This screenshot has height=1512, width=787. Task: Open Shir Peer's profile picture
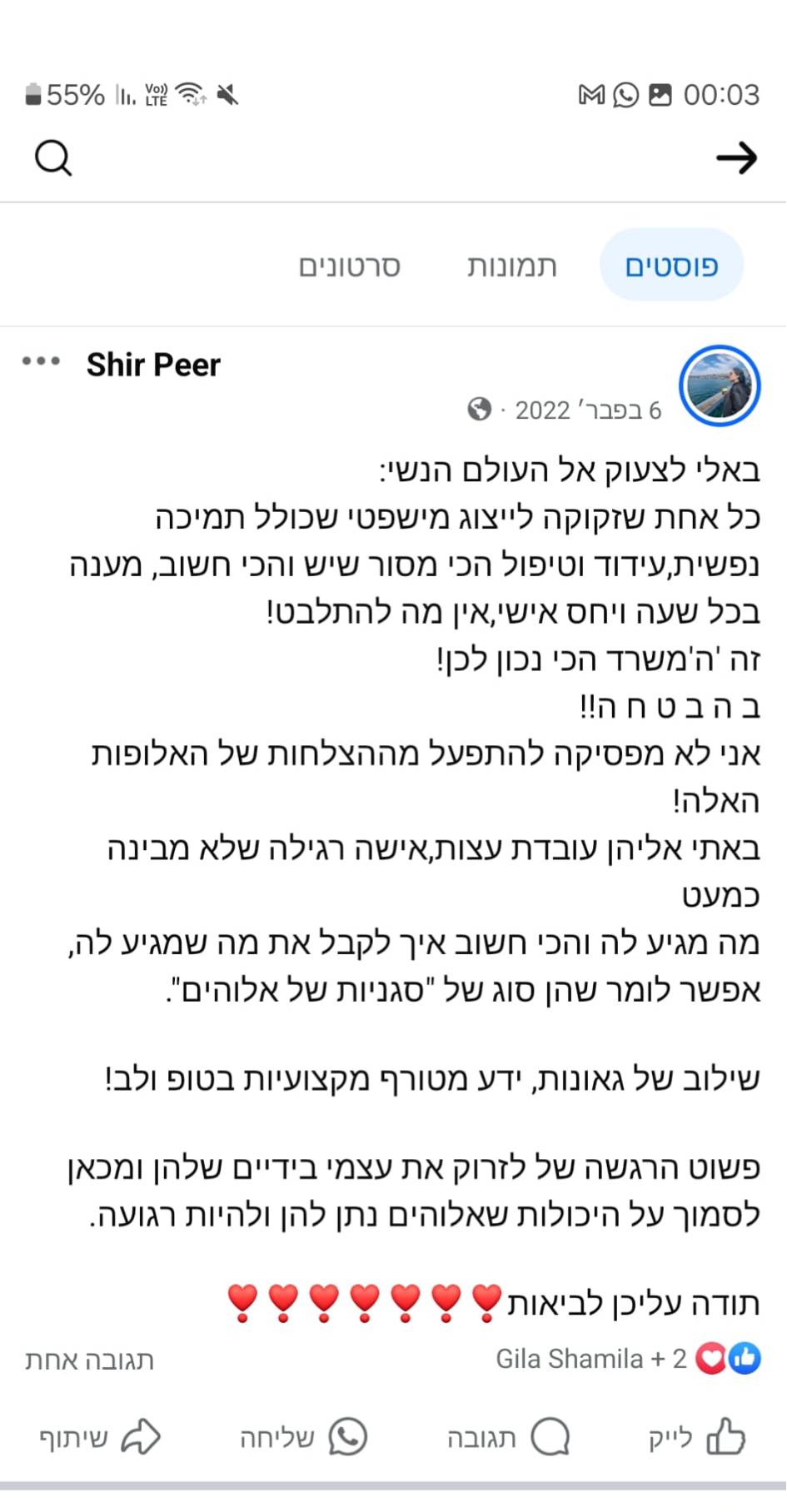click(720, 385)
